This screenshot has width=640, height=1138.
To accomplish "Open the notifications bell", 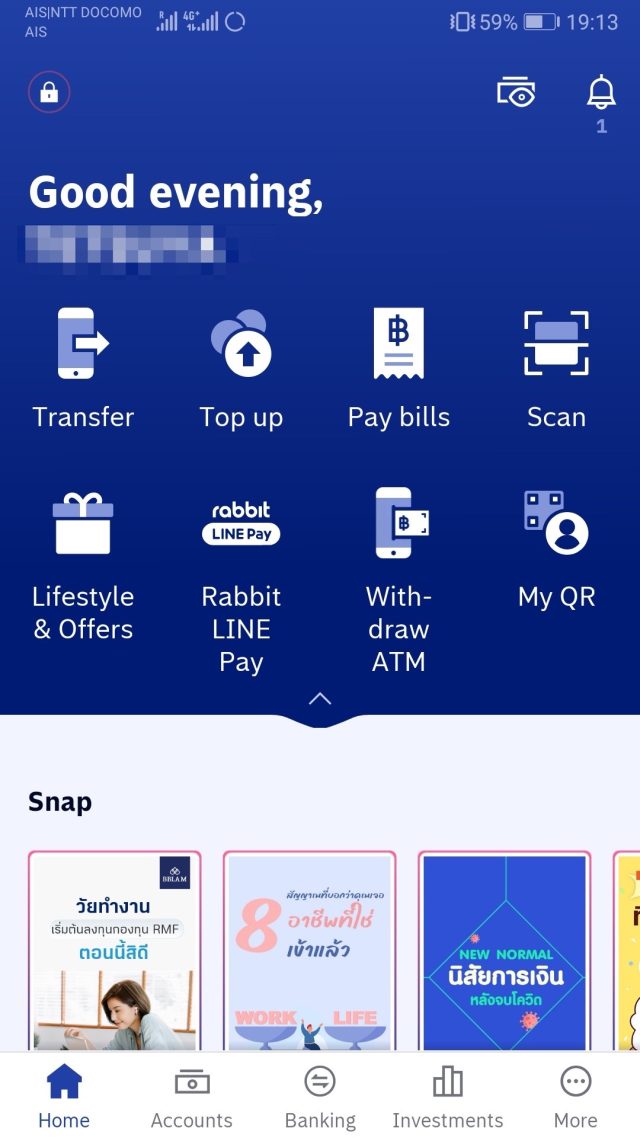I will click(601, 93).
